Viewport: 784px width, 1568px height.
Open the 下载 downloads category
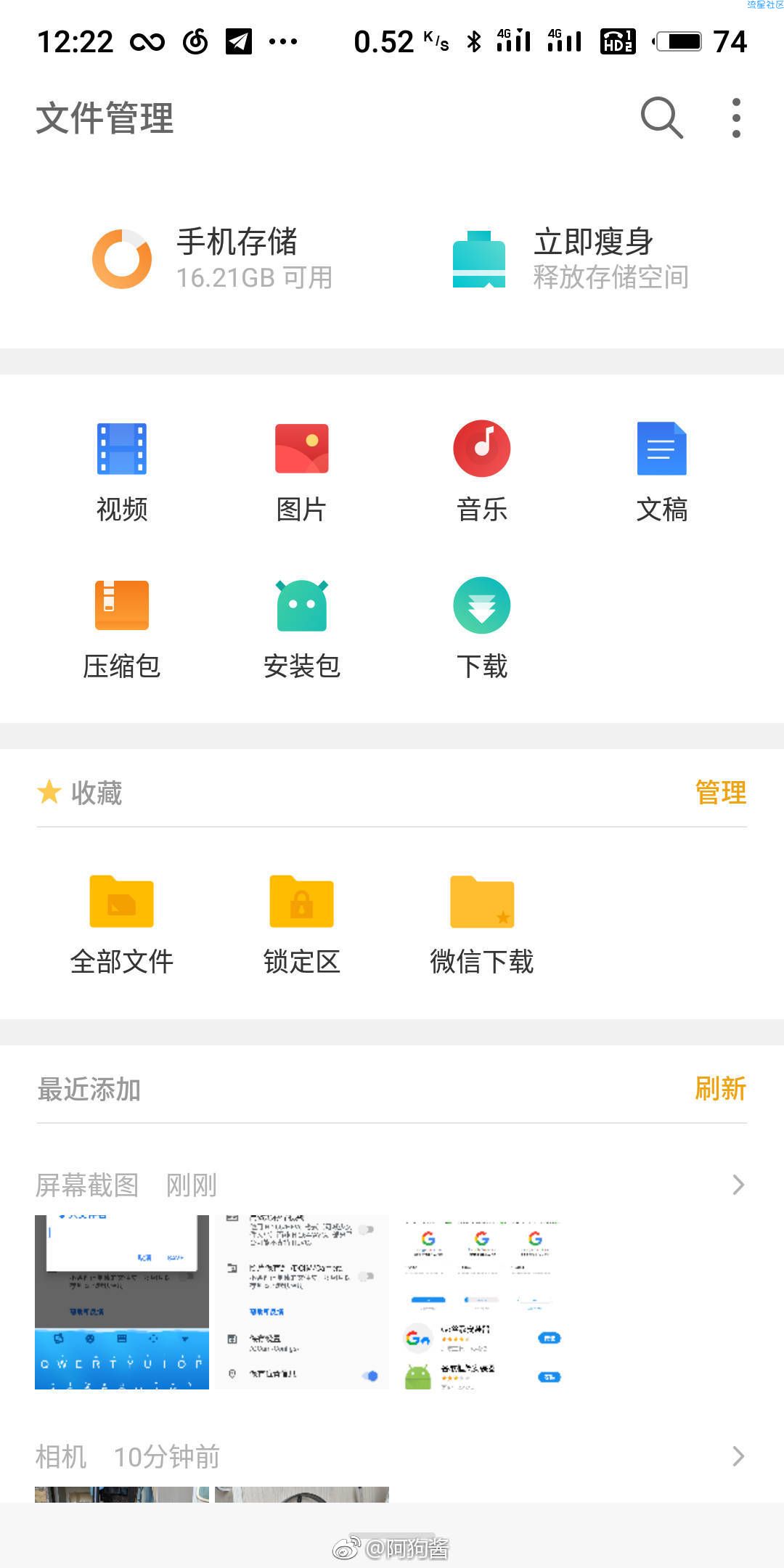point(482,629)
